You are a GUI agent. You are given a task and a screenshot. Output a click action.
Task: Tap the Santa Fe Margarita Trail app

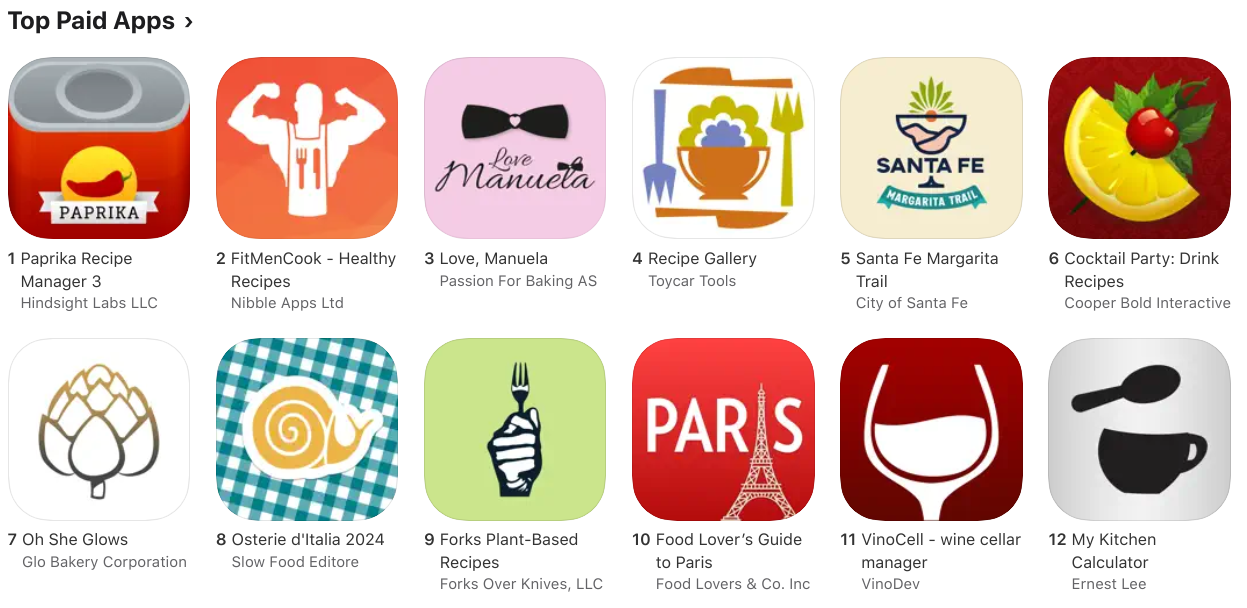coord(931,148)
